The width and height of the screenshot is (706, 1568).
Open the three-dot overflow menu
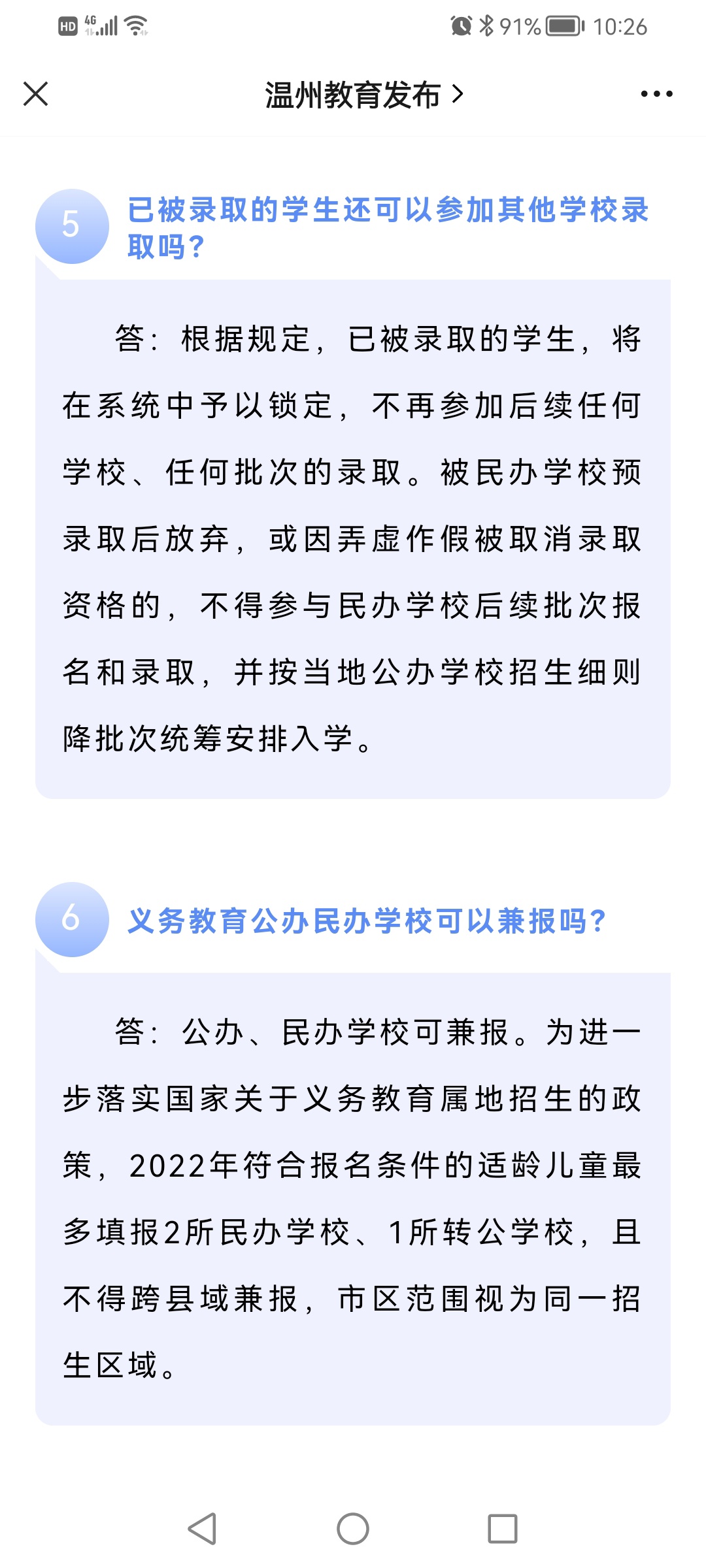tap(656, 94)
